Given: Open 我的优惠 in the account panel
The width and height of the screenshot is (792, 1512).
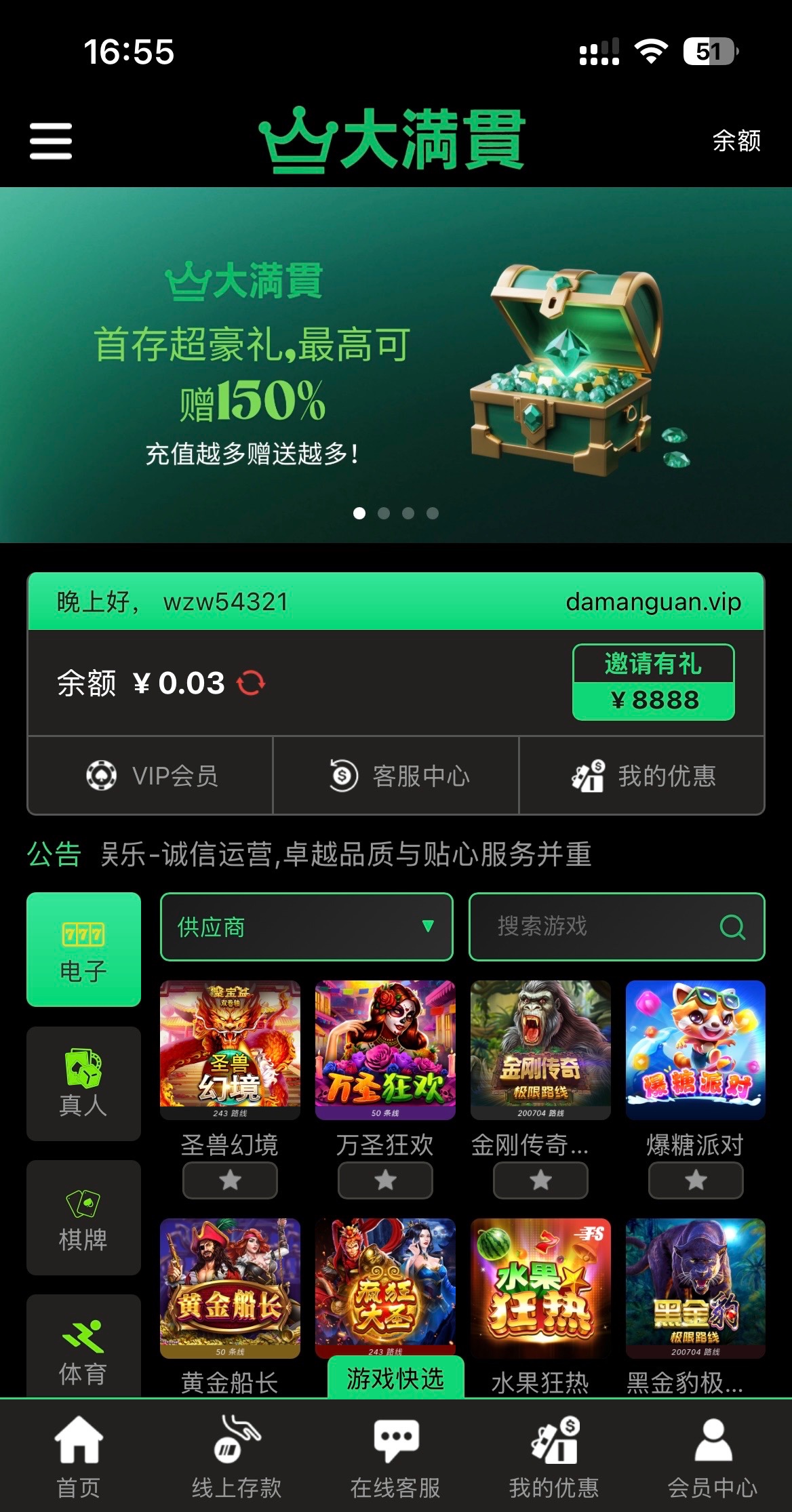Looking at the screenshot, I should click(x=641, y=775).
